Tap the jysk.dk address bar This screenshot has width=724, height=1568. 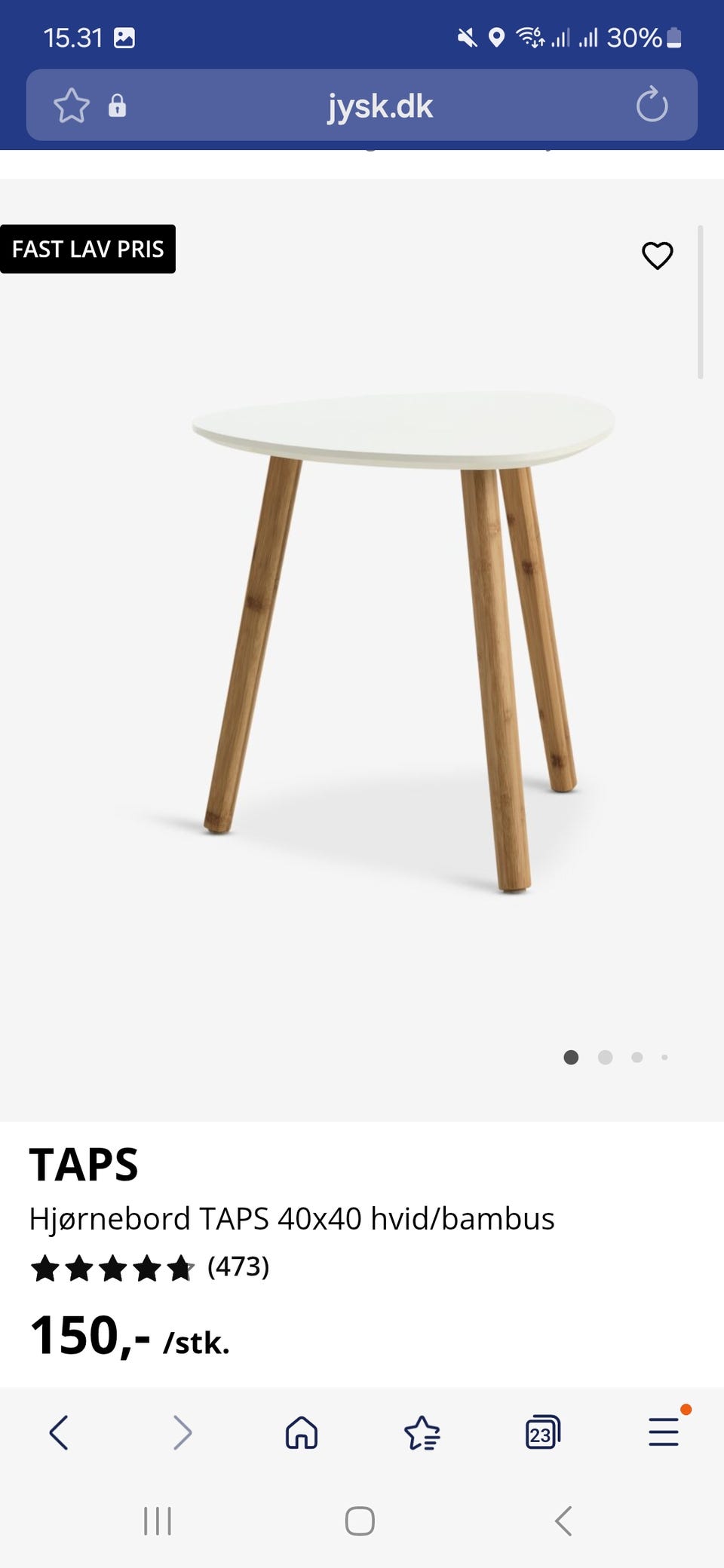coord(379,106)
